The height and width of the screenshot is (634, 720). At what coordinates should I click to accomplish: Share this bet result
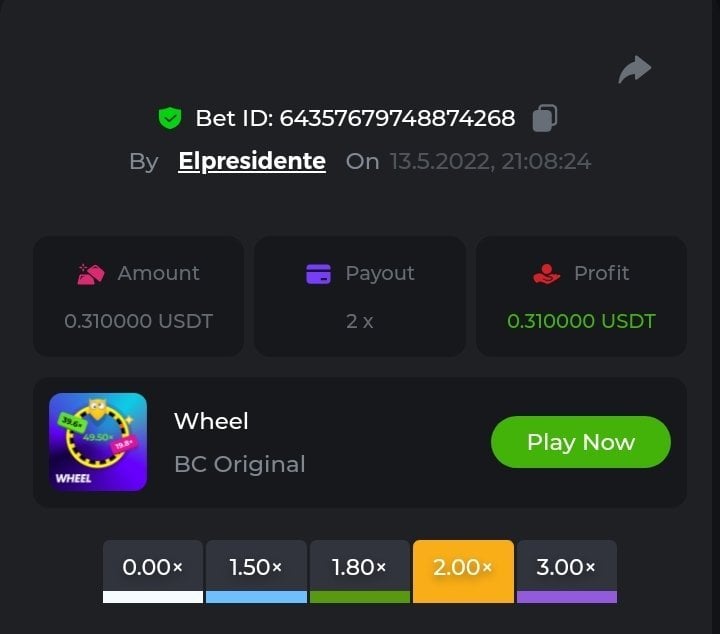pyautogui.click(x=634, y=69)
